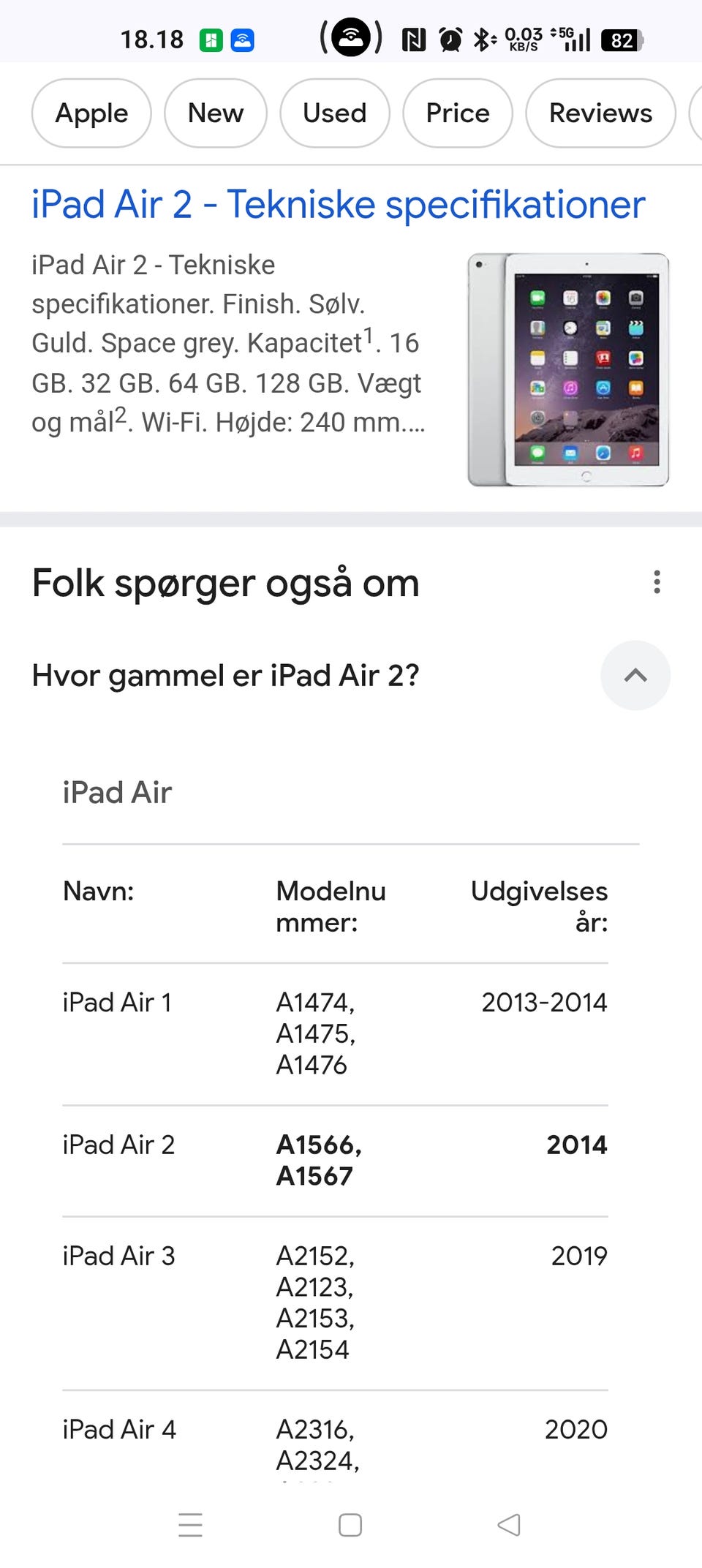The image size is (702, 1568).
Task: Go back with the system back button
Action: [x=509, y=1525]
